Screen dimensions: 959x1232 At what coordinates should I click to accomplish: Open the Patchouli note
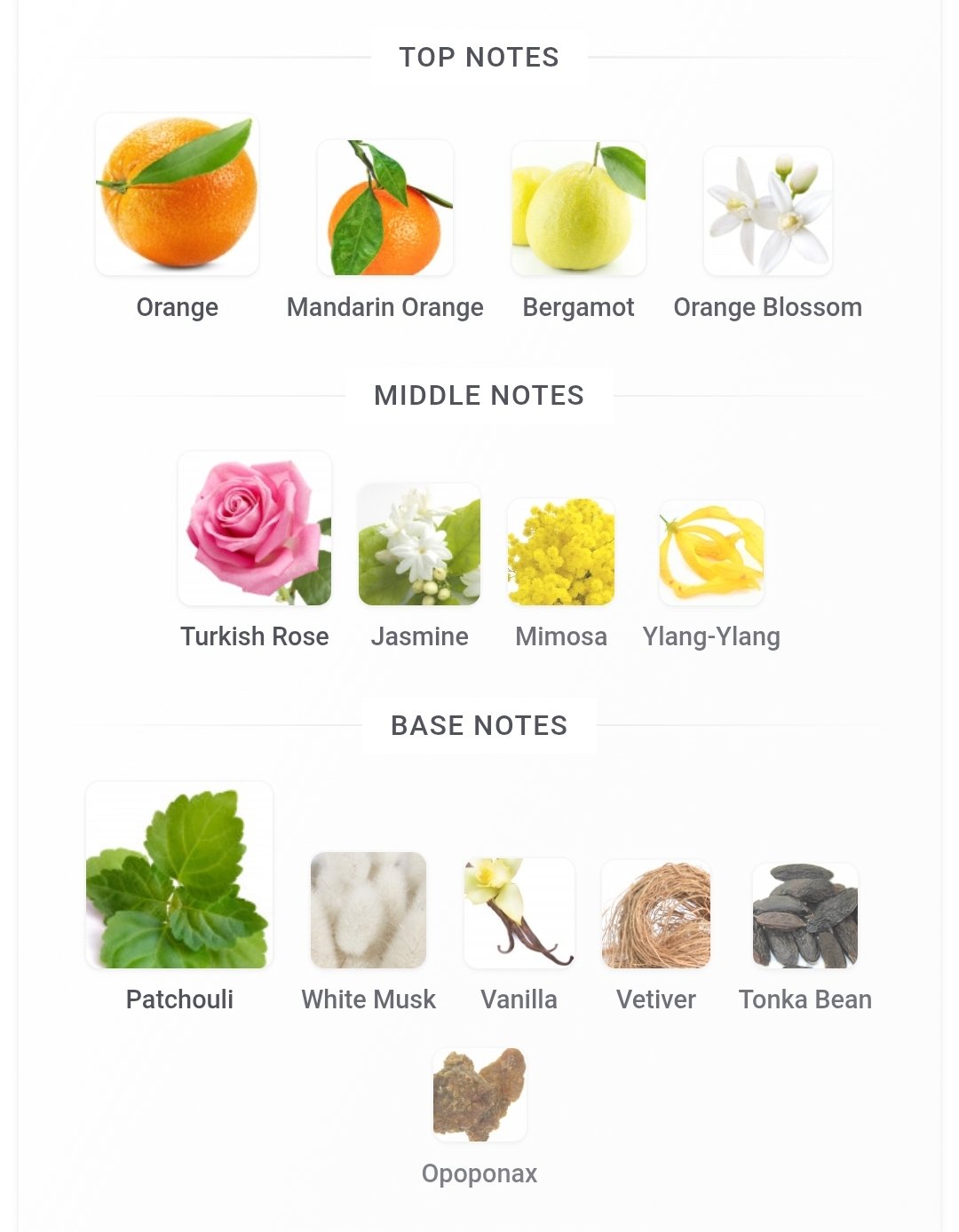pos(179,875)
